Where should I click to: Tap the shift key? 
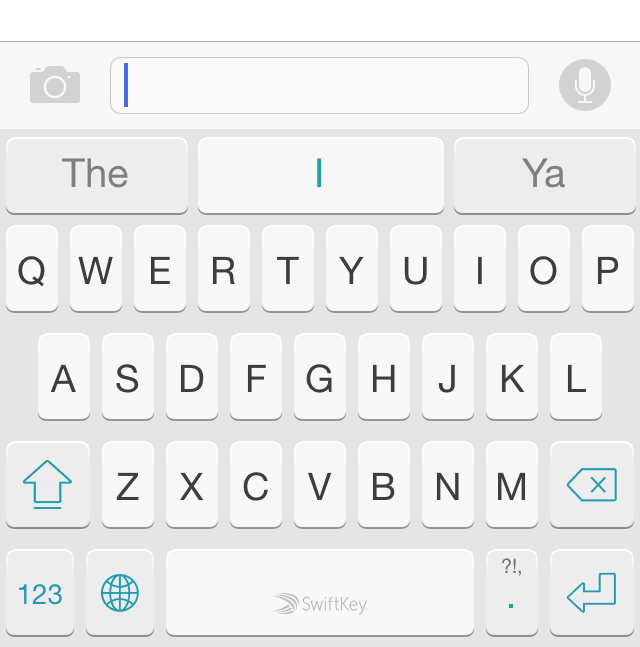click(47, 485)
